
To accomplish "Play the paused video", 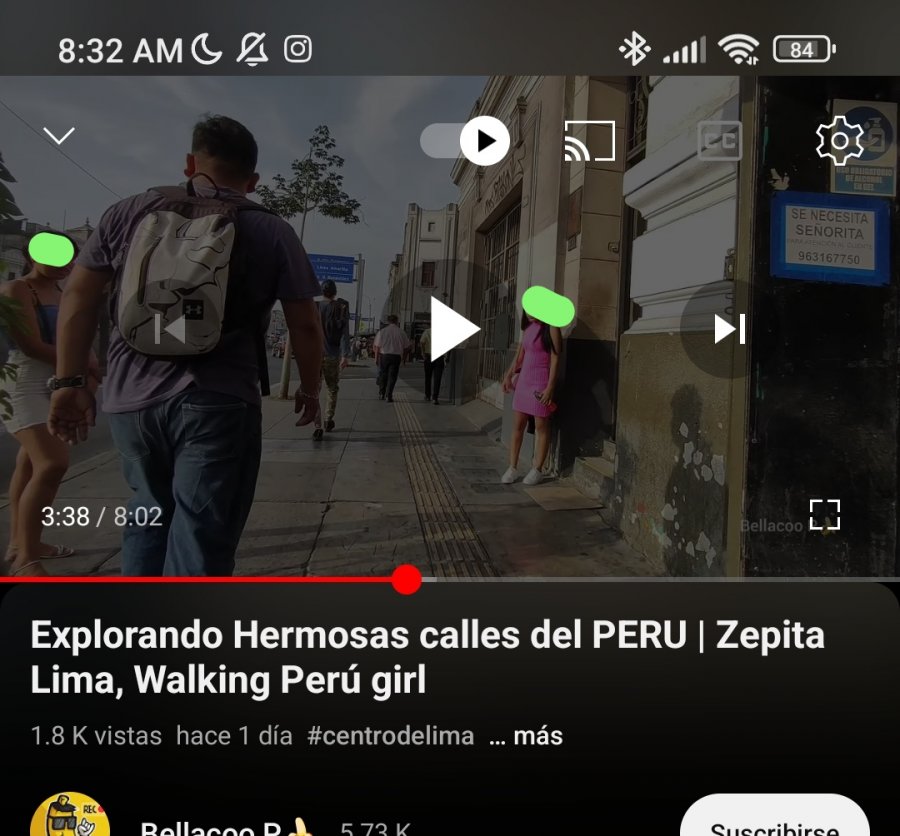I will tap(453, 328).
